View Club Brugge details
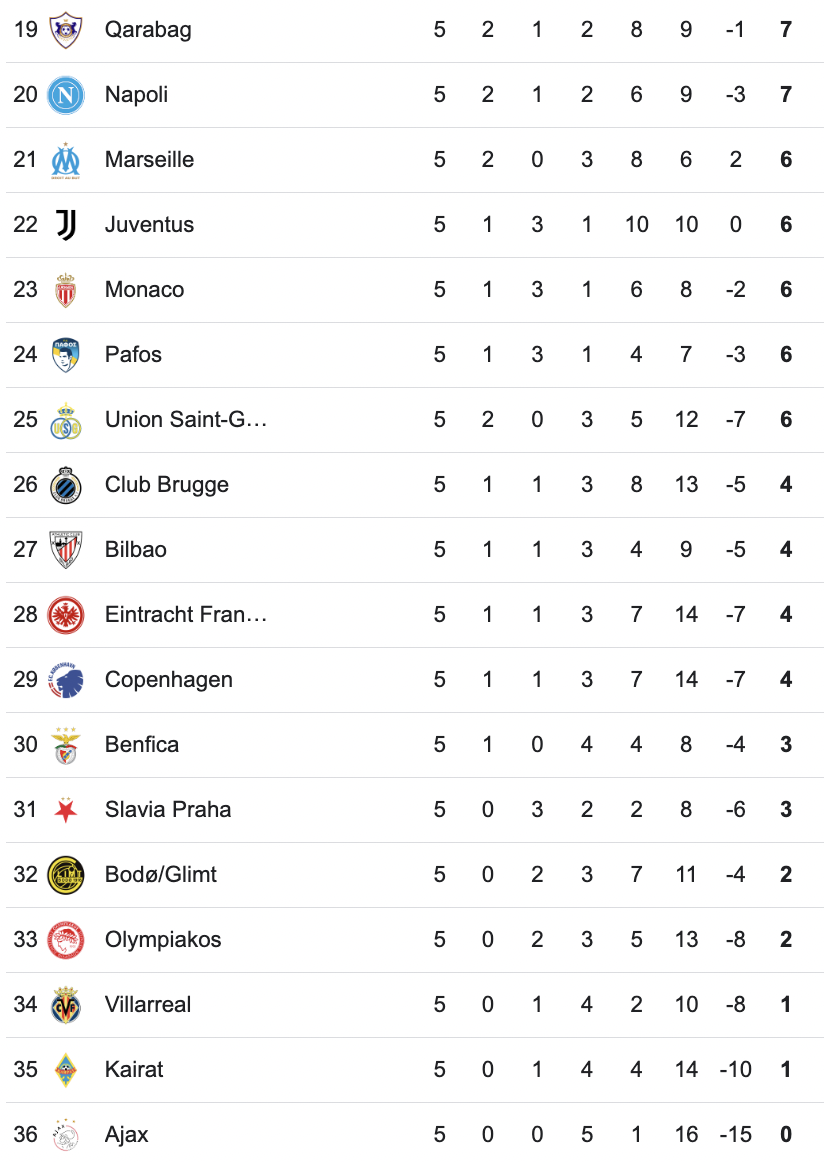This screenshot has width=824, height=1162. (166, 484)
